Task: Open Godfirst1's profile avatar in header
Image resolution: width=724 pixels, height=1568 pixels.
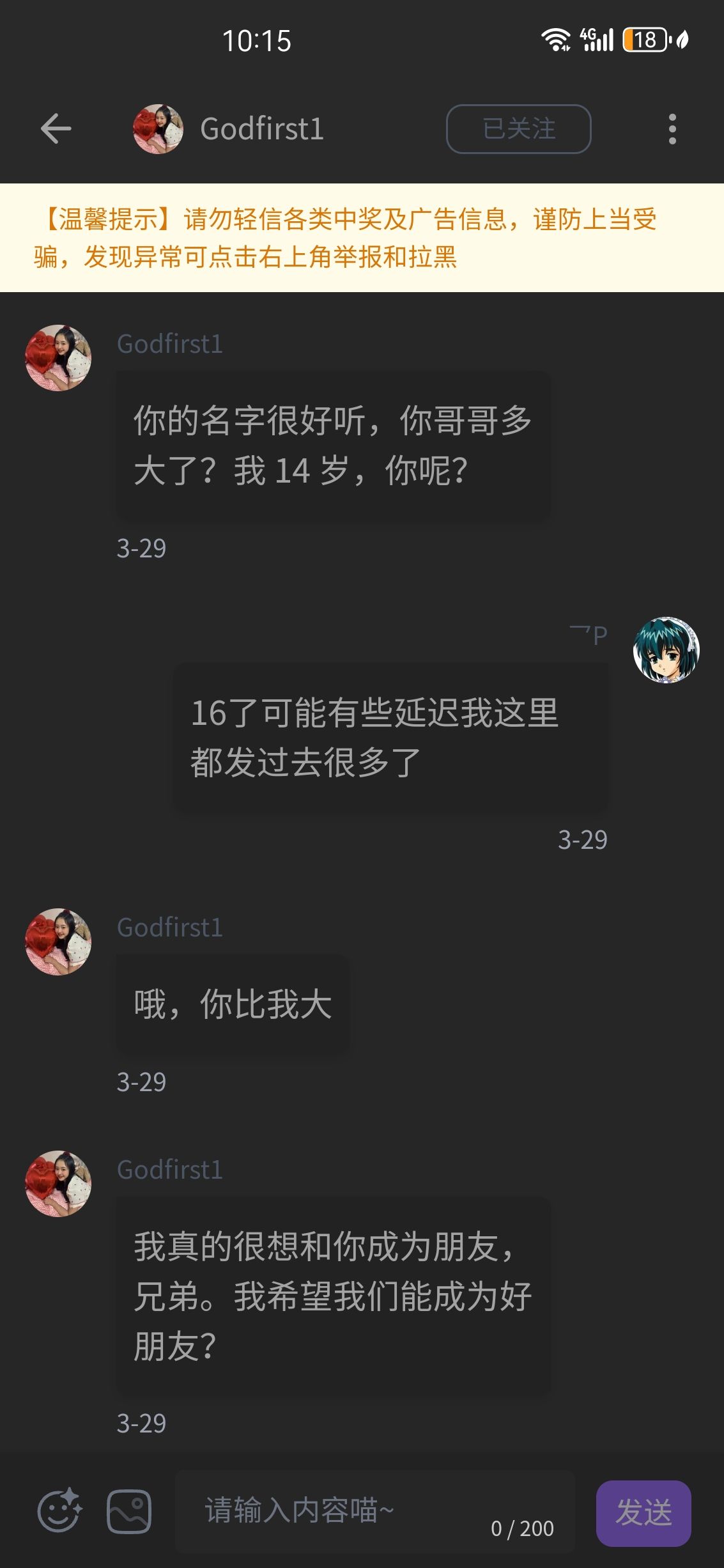Action: [158, 129]
